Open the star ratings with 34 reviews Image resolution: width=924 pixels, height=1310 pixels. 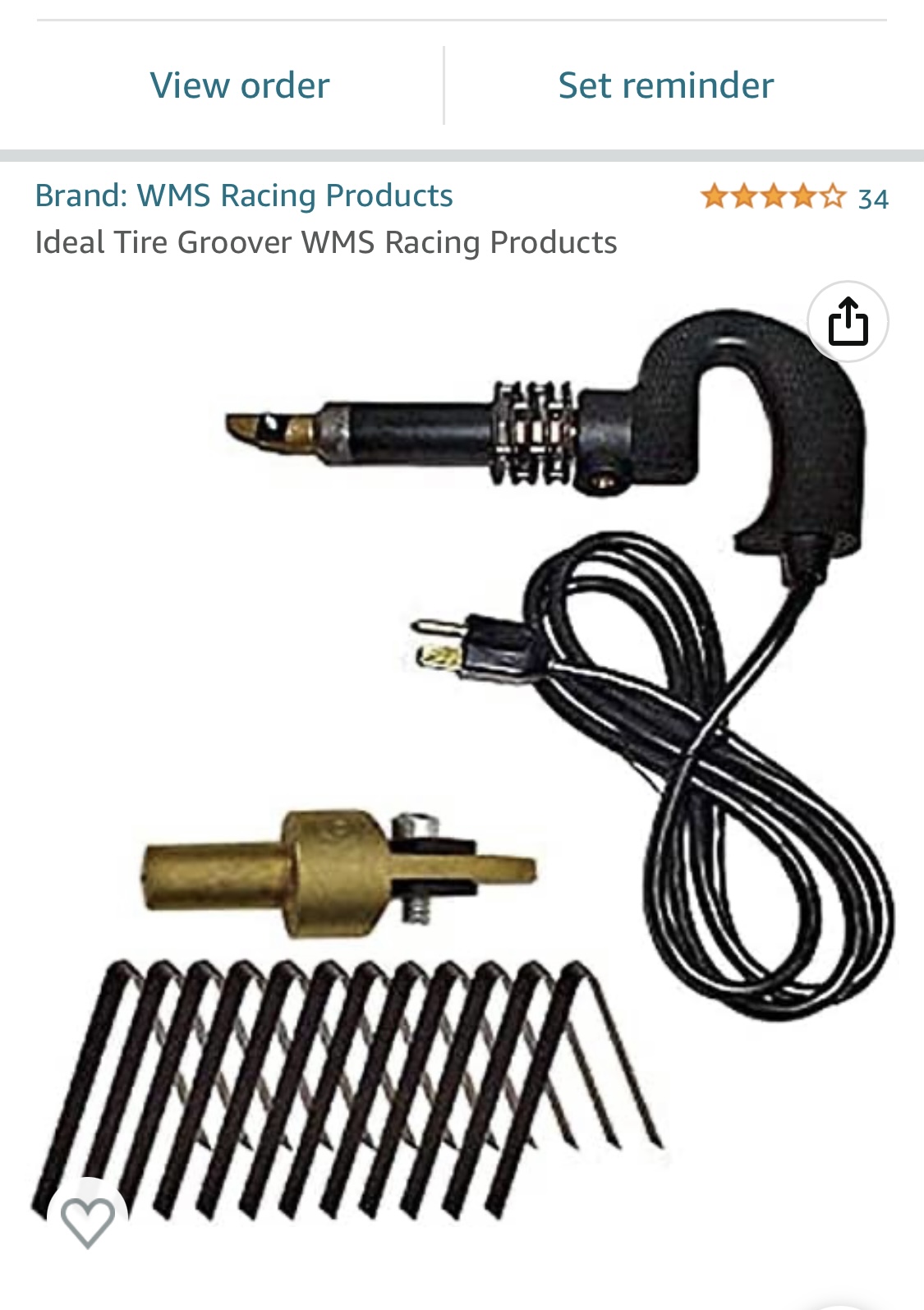tap(793, 198)
